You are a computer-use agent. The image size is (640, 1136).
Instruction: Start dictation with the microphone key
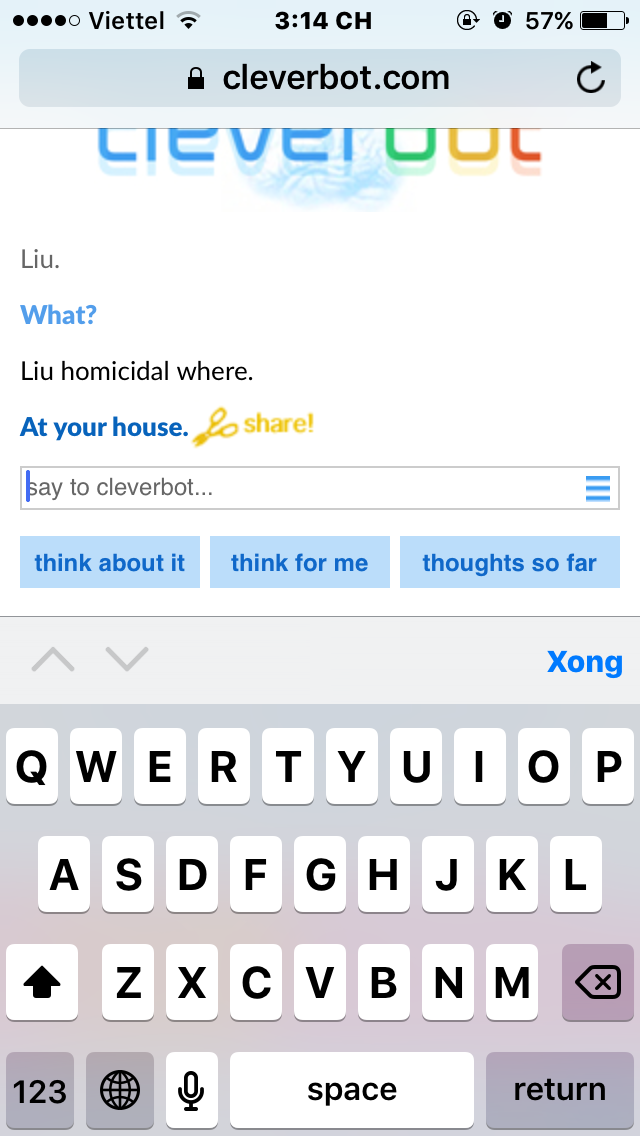click(191, 1089)
